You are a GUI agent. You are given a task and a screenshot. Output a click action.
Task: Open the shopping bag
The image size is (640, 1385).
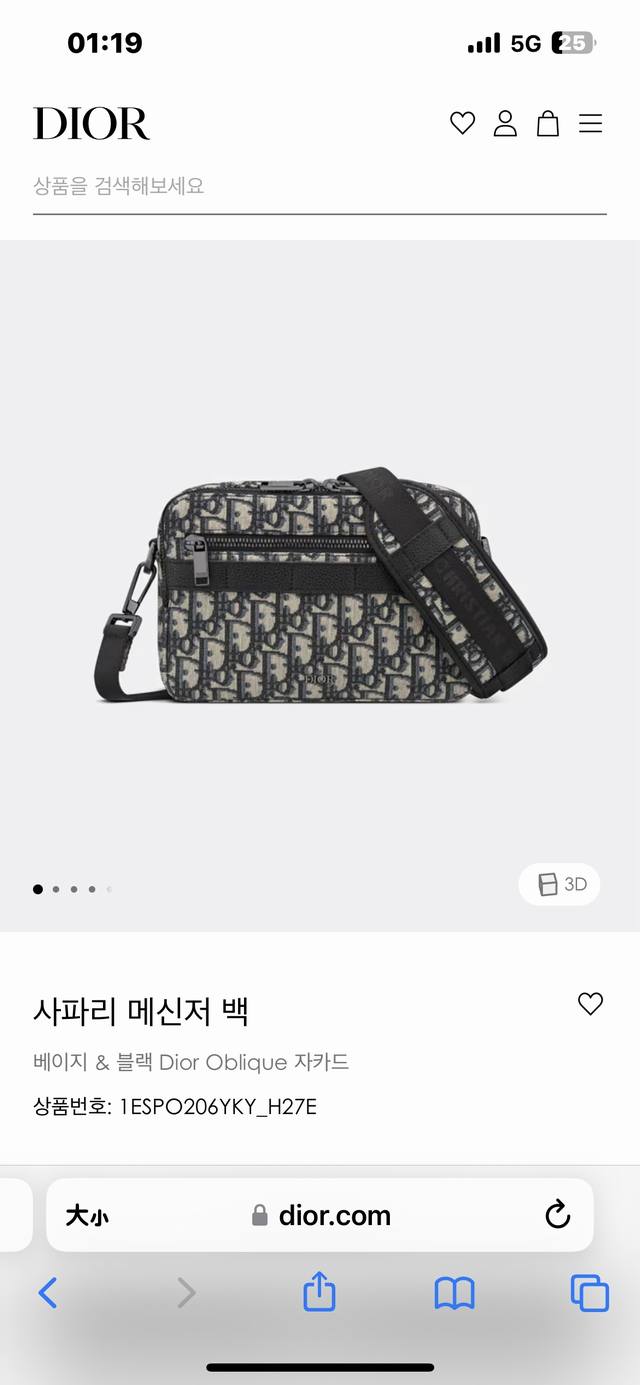(548, 123)
